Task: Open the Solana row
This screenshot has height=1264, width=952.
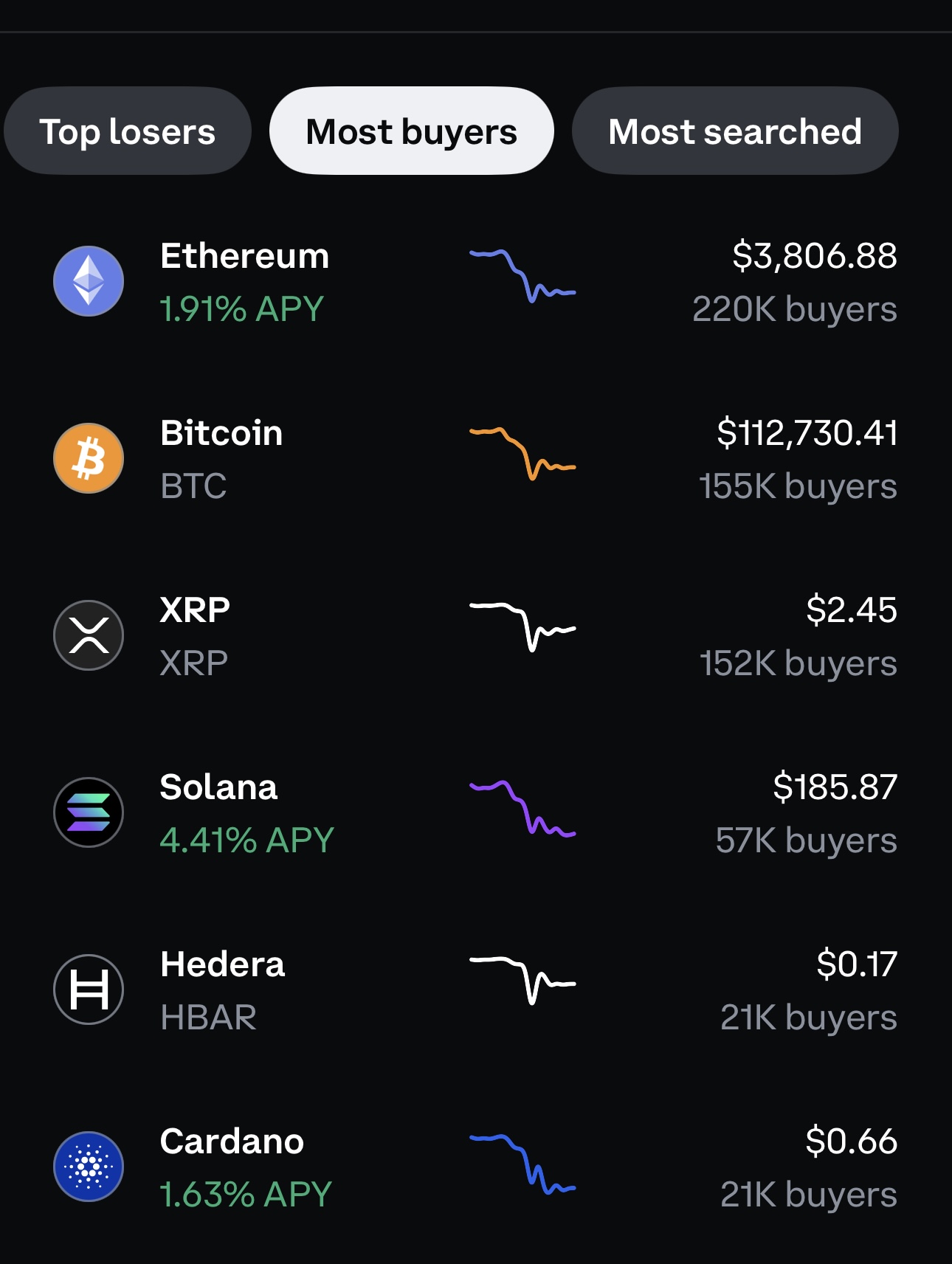Action: pyautogui.click(x=475, y=813)
